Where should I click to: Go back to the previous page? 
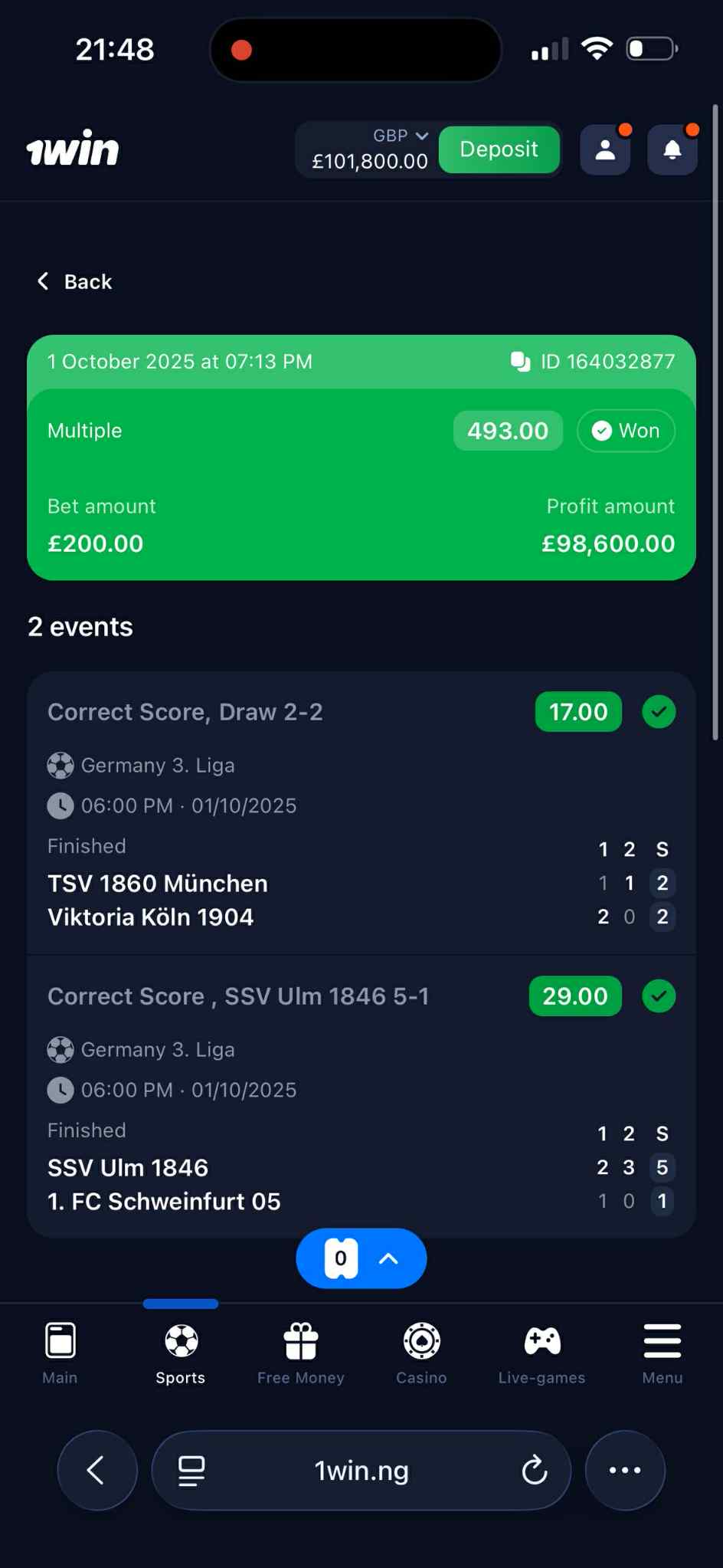[x=75, y=282]
